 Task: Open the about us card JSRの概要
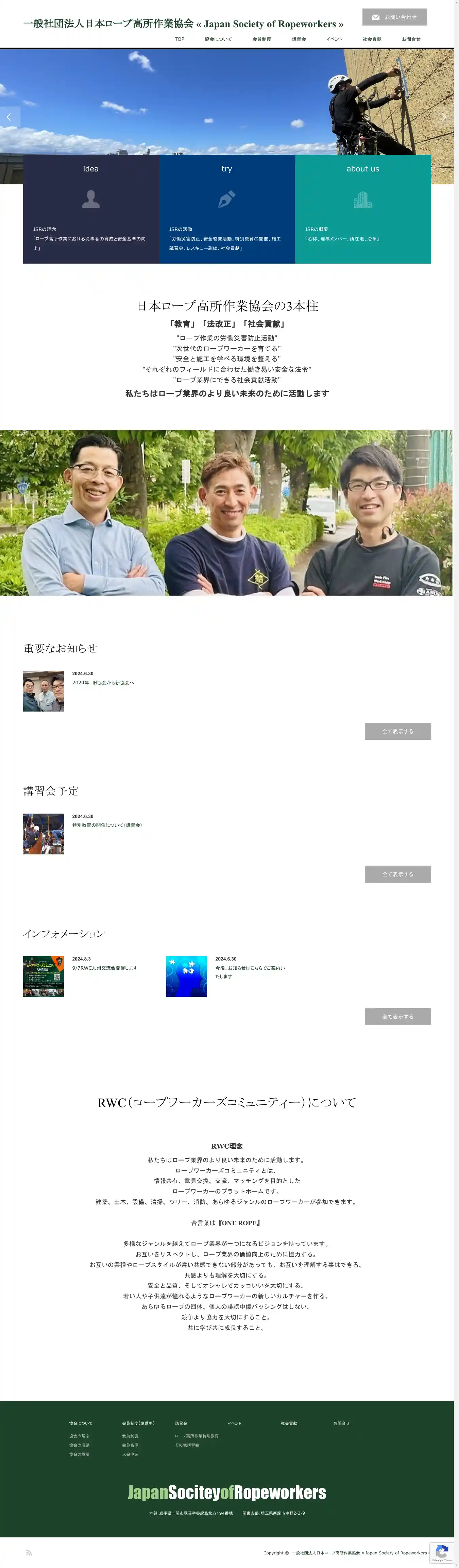tap(363, 209)
